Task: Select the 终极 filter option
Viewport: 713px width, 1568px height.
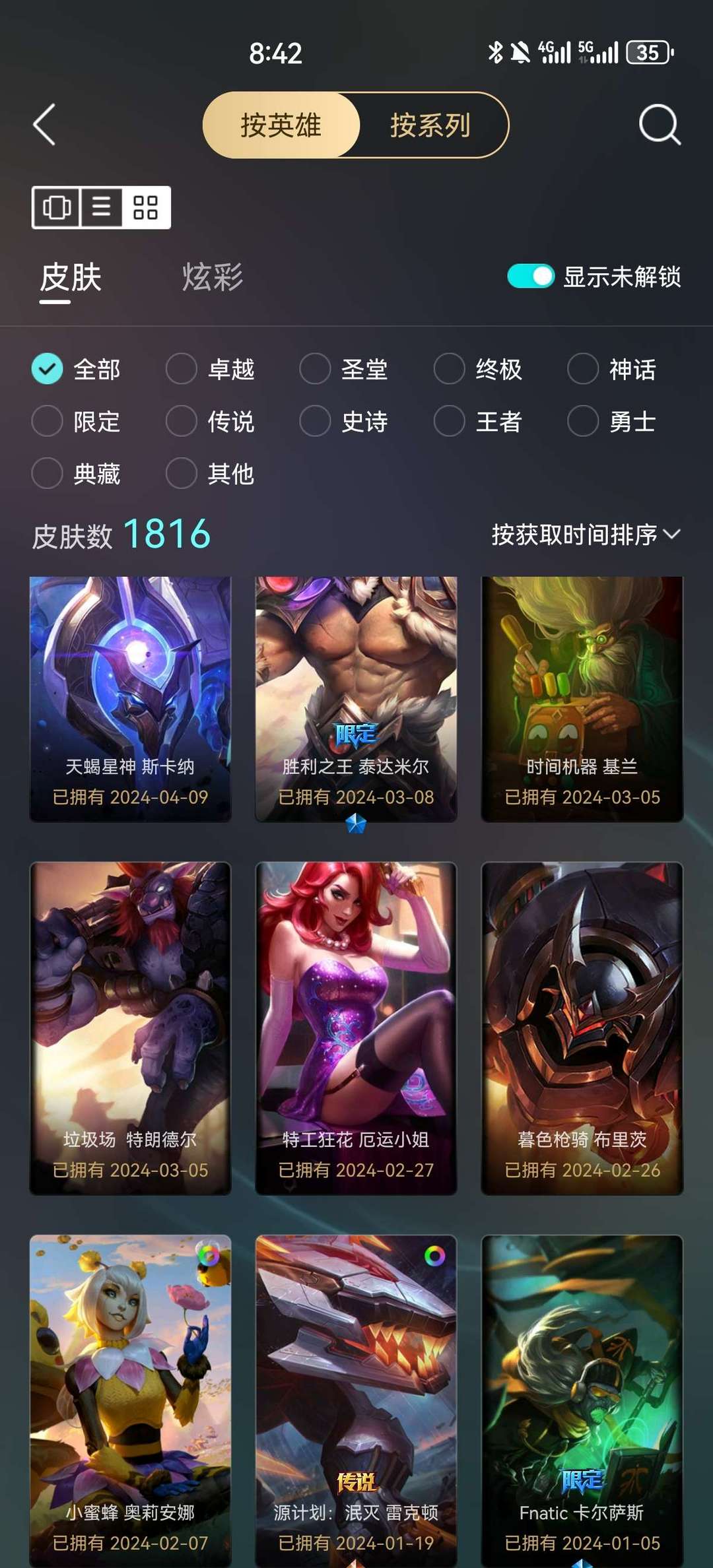Action: [x=479, y=369]
